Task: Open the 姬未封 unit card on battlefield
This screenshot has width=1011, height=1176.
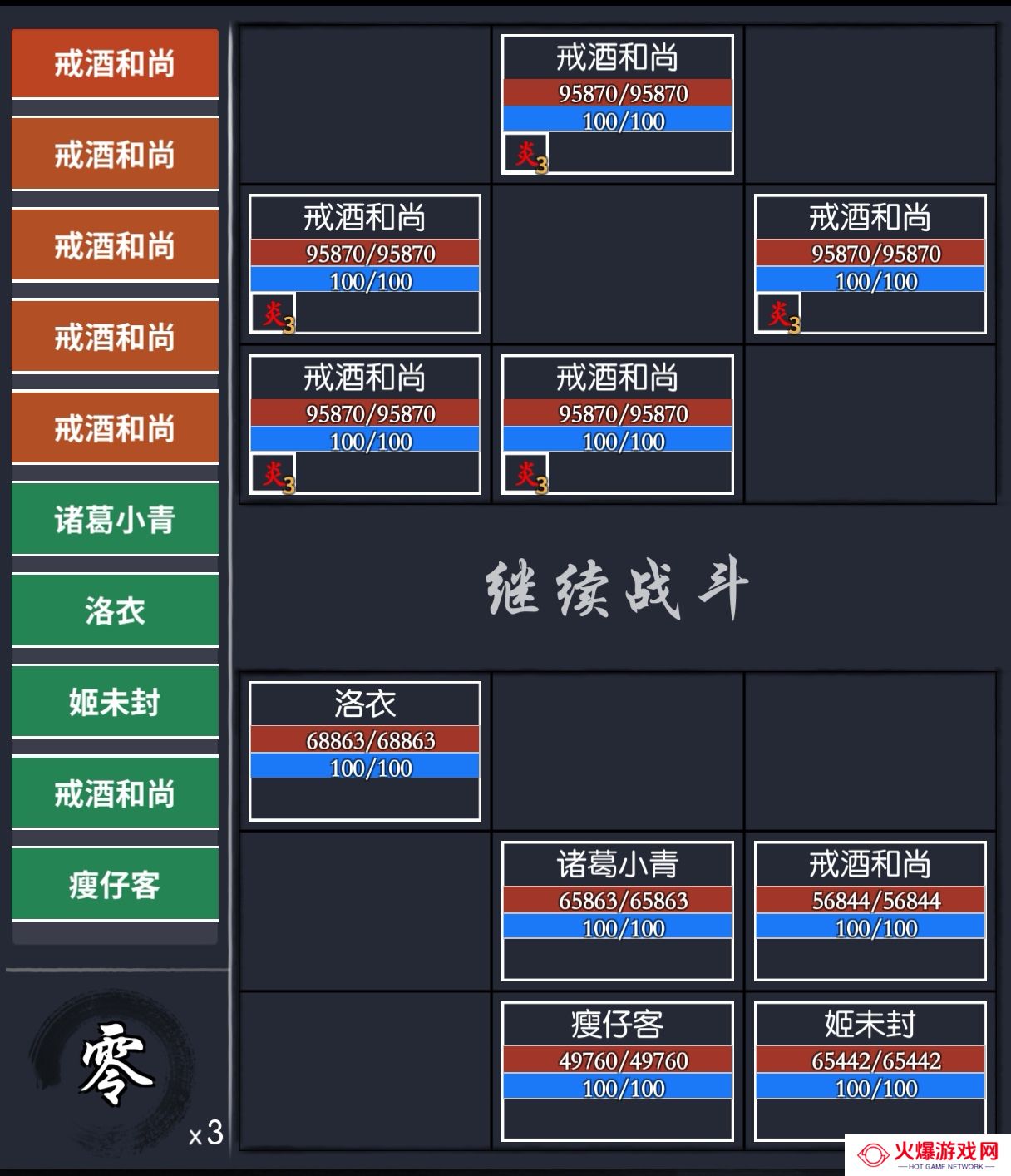Action: point(870,1070)
